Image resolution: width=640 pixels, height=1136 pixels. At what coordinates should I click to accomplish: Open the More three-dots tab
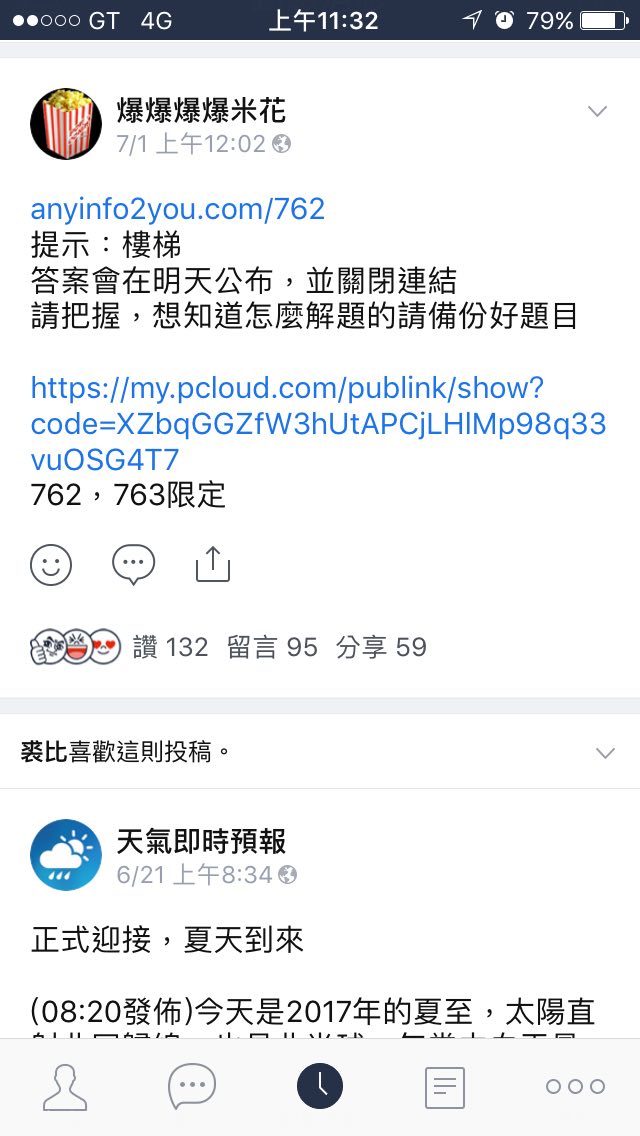coord(574,1086)
